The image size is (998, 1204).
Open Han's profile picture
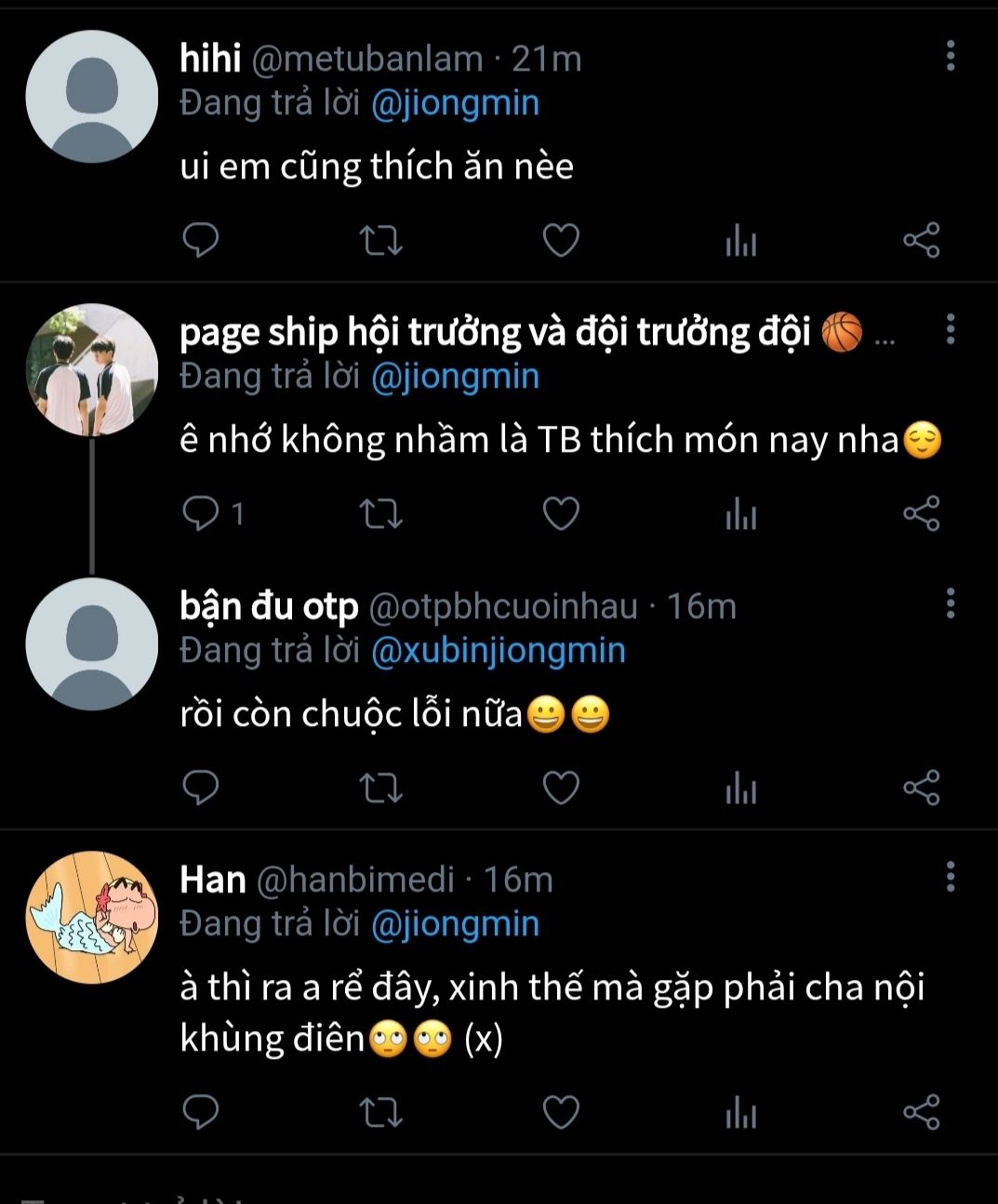(x=91, y=918)
